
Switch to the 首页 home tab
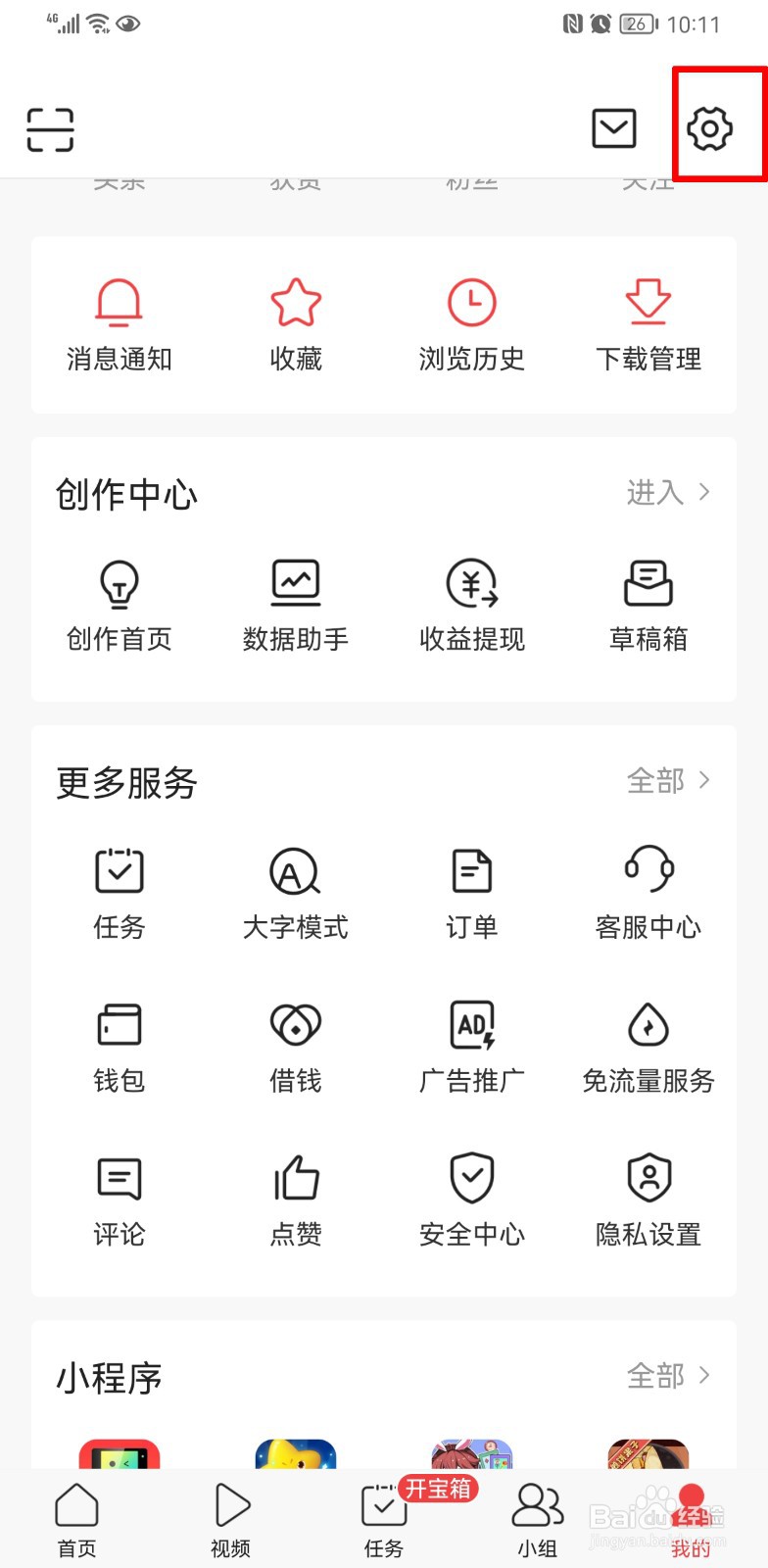point(76,1519)
